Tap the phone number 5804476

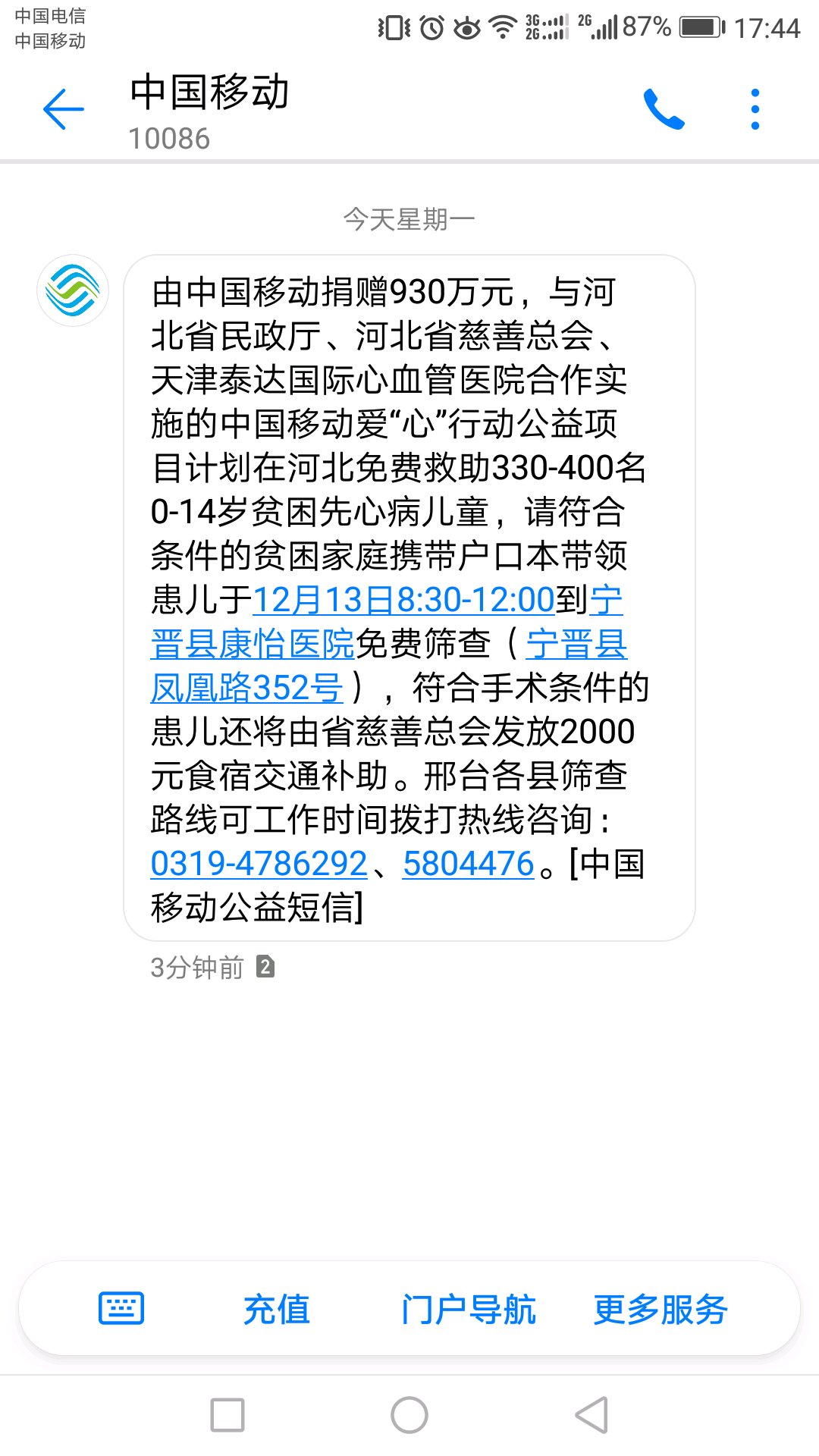pos(469,864)
